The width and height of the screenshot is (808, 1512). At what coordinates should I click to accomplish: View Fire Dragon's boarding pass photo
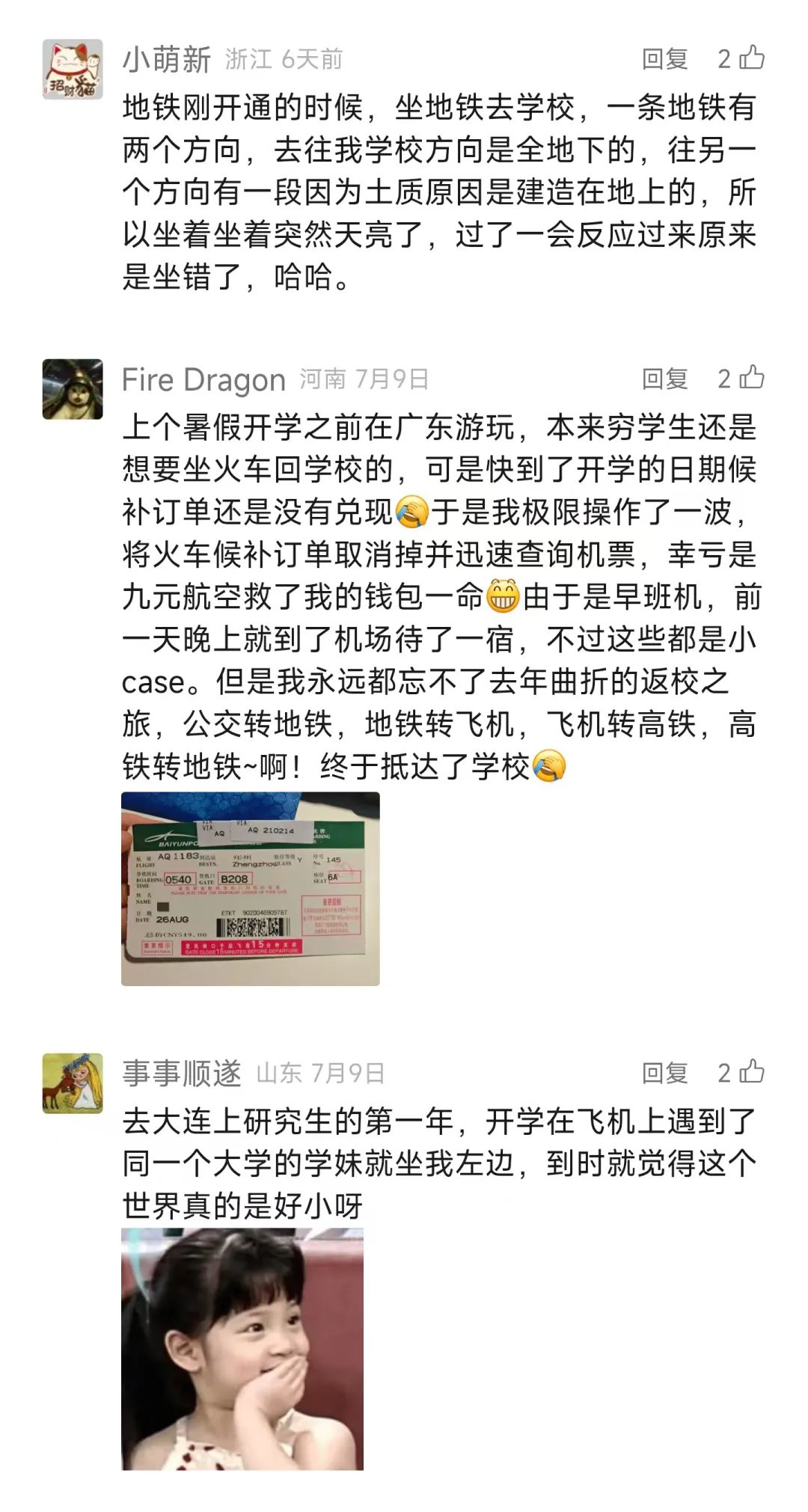pyautogui.click(x=250, y=888)
